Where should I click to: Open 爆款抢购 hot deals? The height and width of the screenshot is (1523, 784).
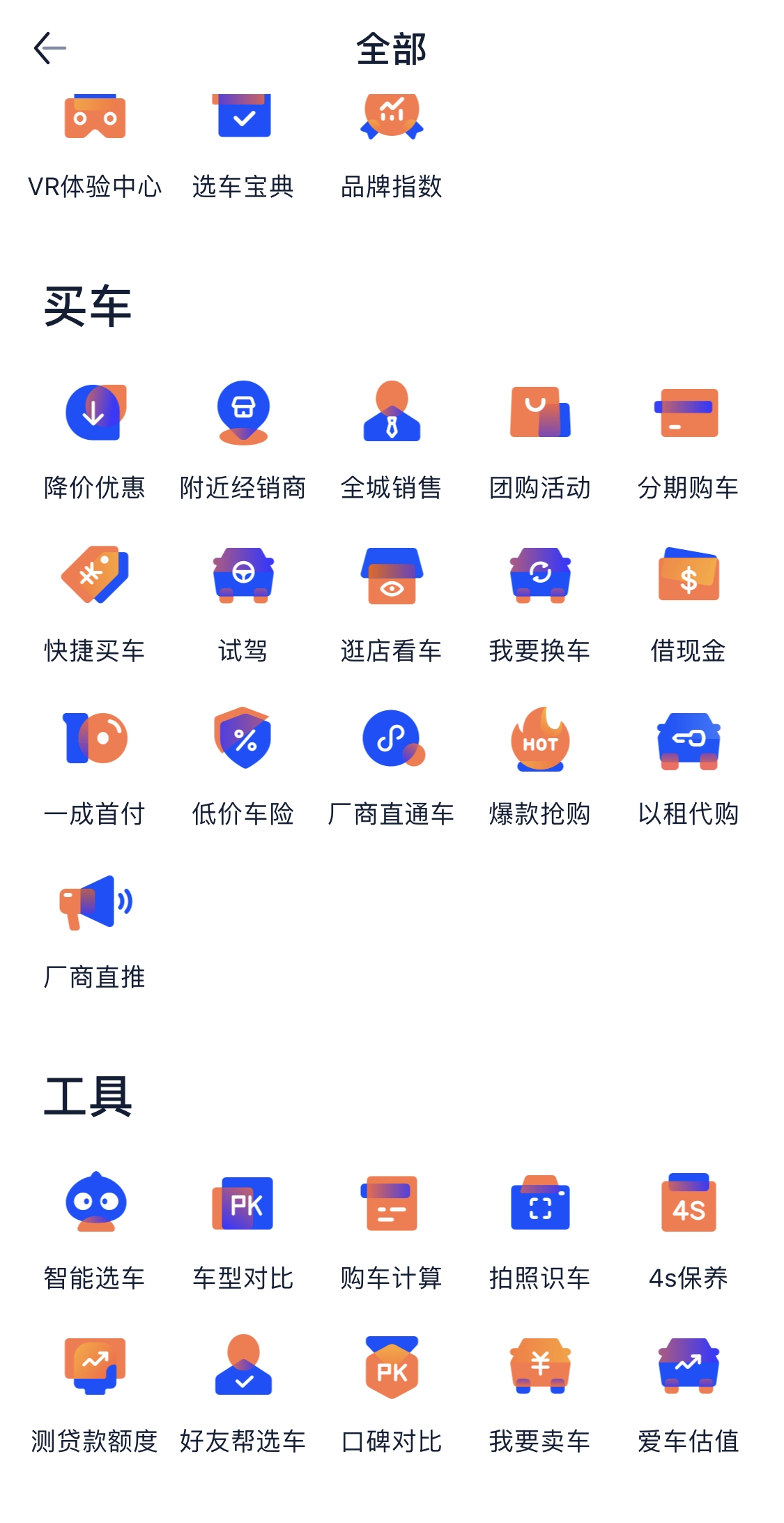pos(540,767)
